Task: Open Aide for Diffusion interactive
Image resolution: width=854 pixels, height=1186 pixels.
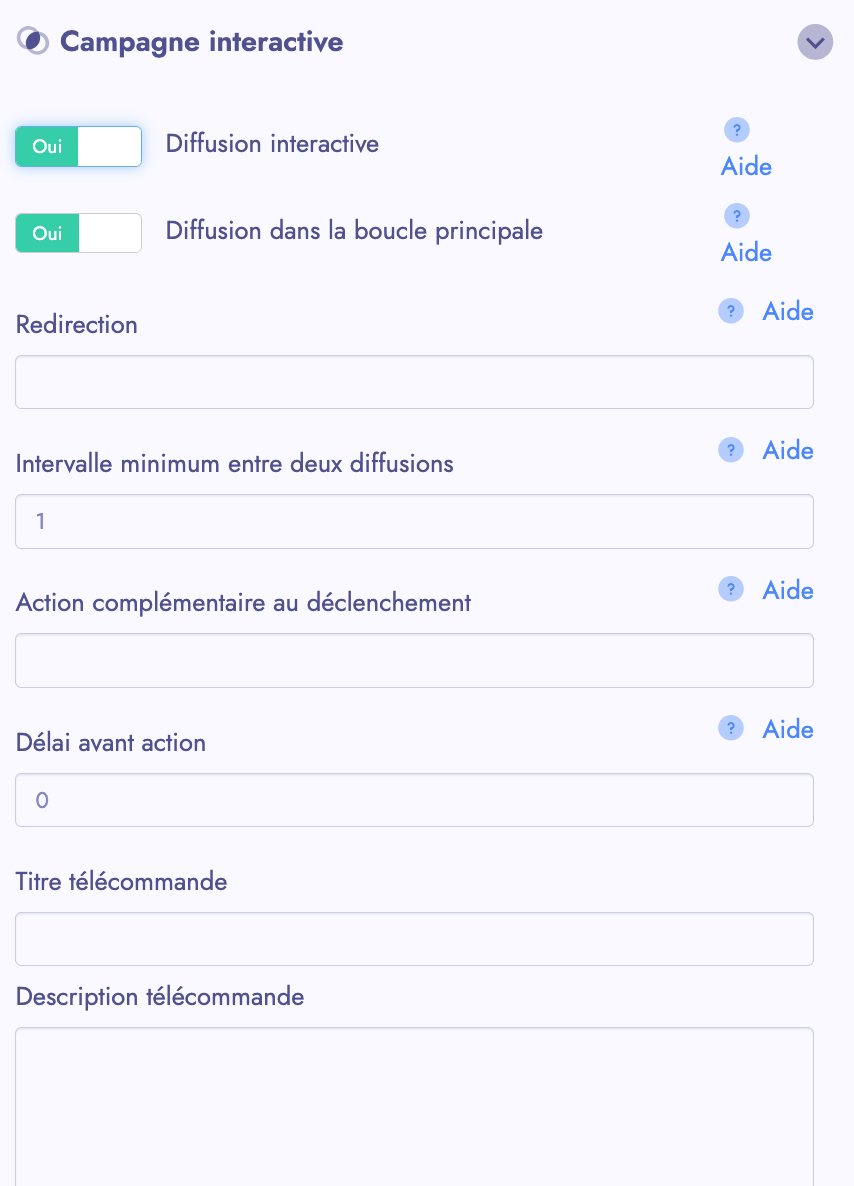Action: point(746,166)
